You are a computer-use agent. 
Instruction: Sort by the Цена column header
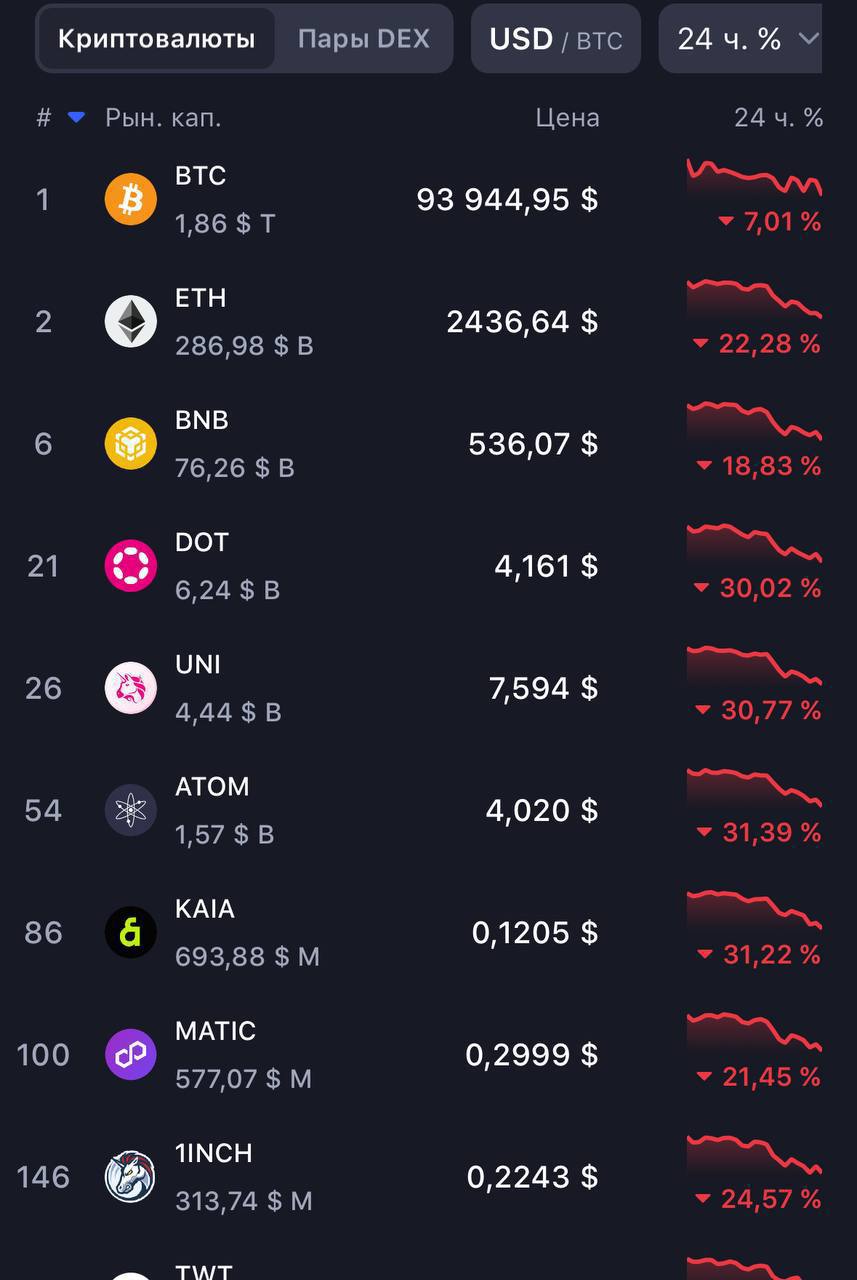point(567,118)
